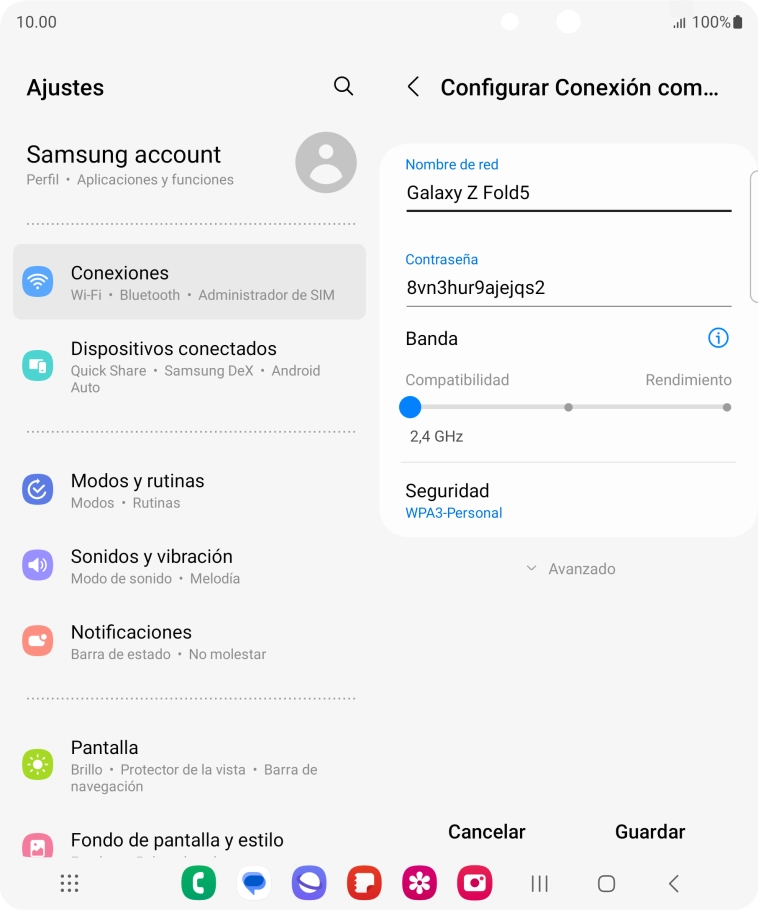This screenshot has width=758, height=910.
Task: Open Sonidos y vibración settings
Action: tap(190, 566)
